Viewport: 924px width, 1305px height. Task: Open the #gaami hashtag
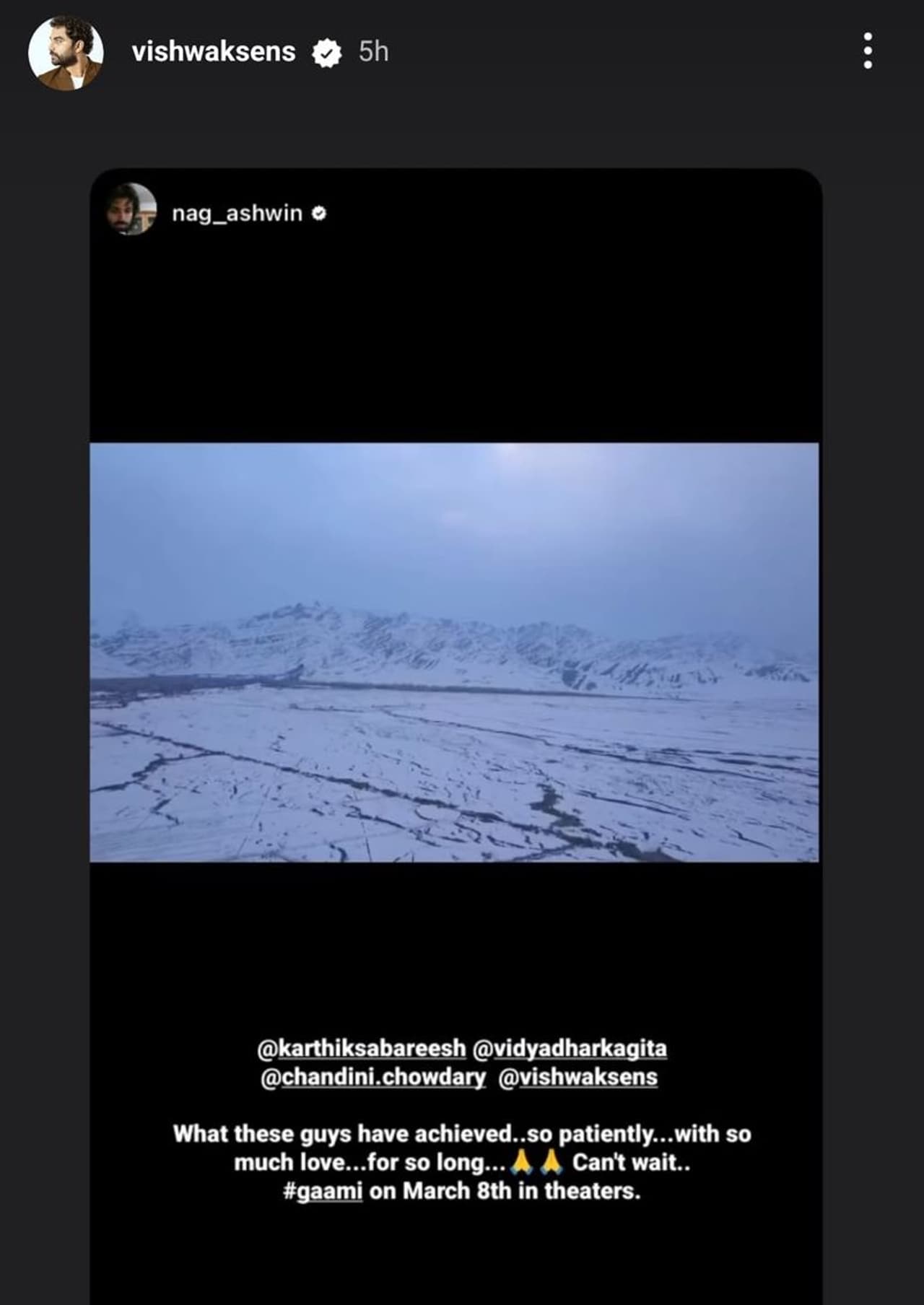coord(323,1191)
